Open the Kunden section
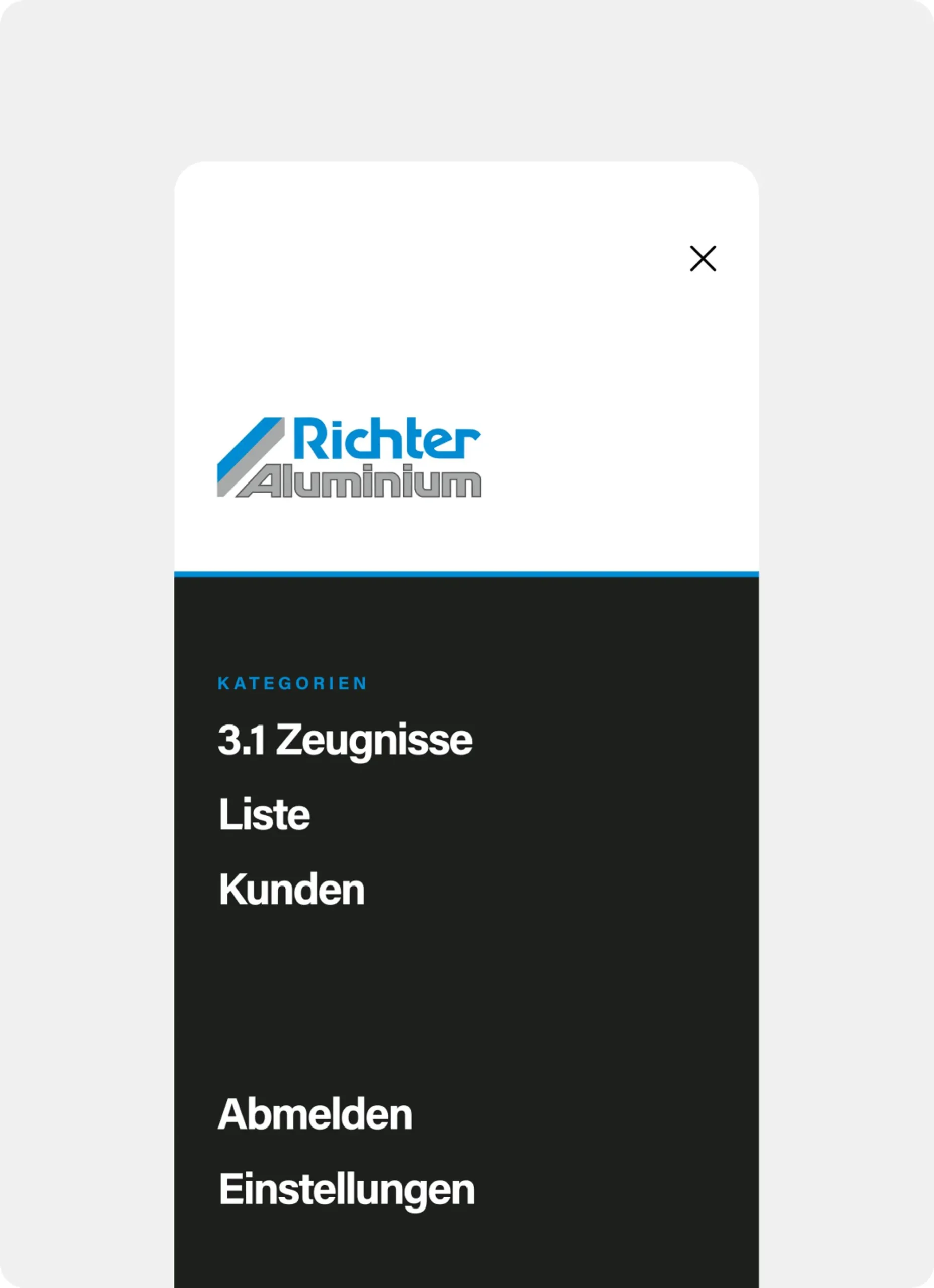This screenshot has width=934, height=1288. (291, 890)
